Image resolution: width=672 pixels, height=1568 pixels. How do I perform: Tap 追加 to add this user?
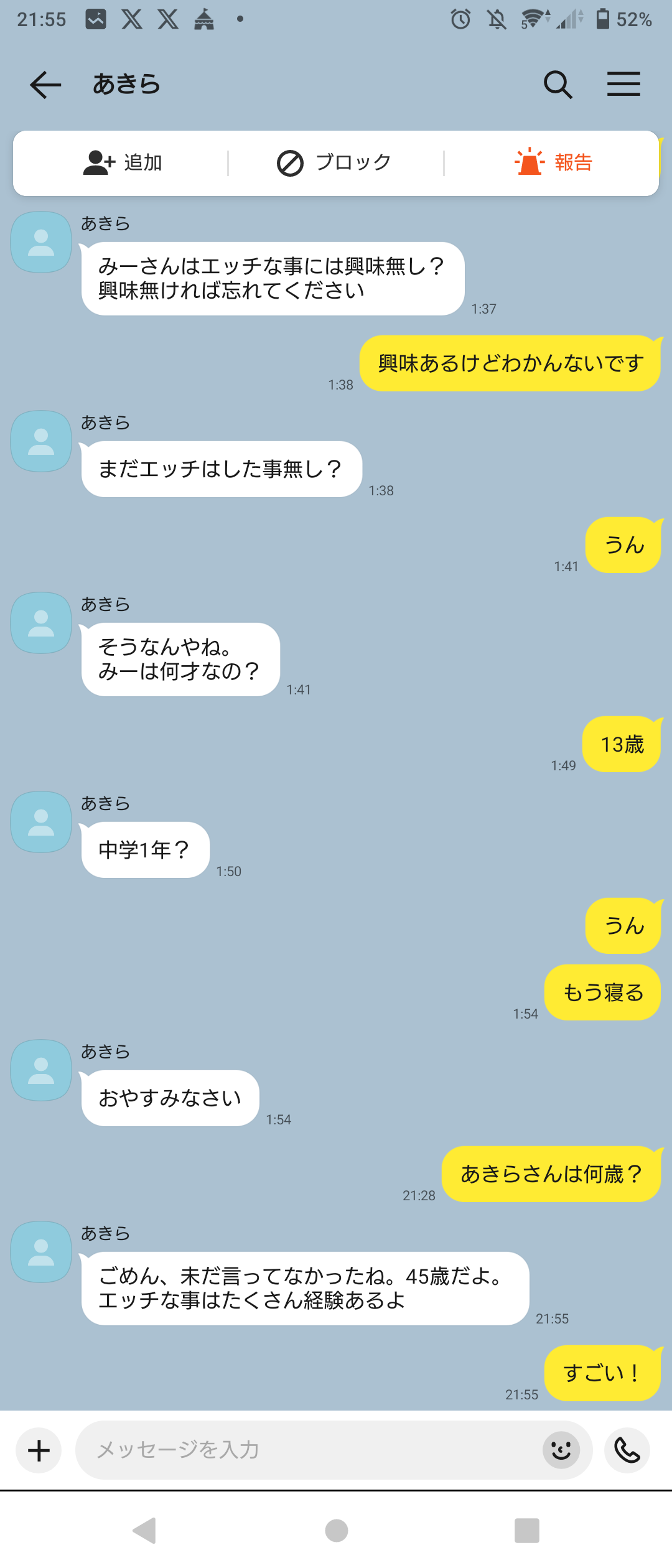click(x=123, y=163)
